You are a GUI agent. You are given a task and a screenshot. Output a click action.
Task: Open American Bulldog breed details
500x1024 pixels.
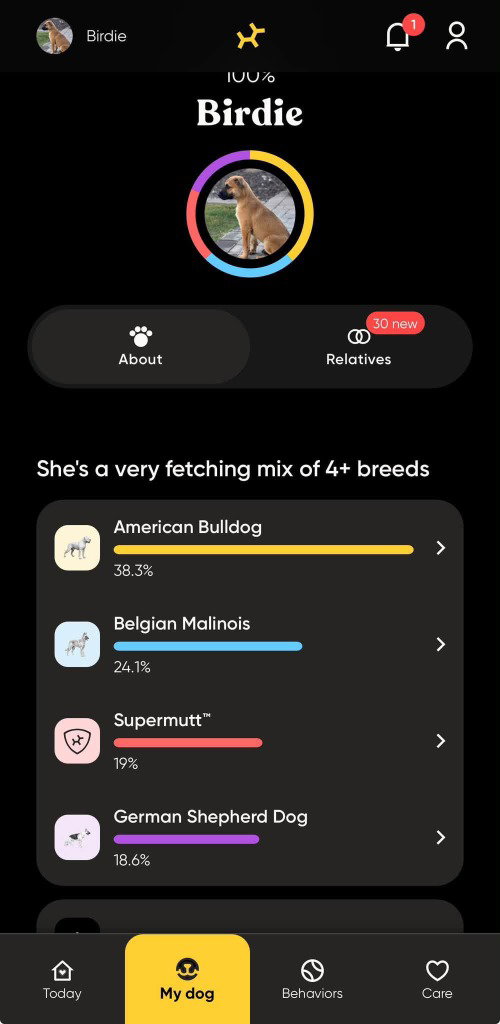tap(250, 548)
